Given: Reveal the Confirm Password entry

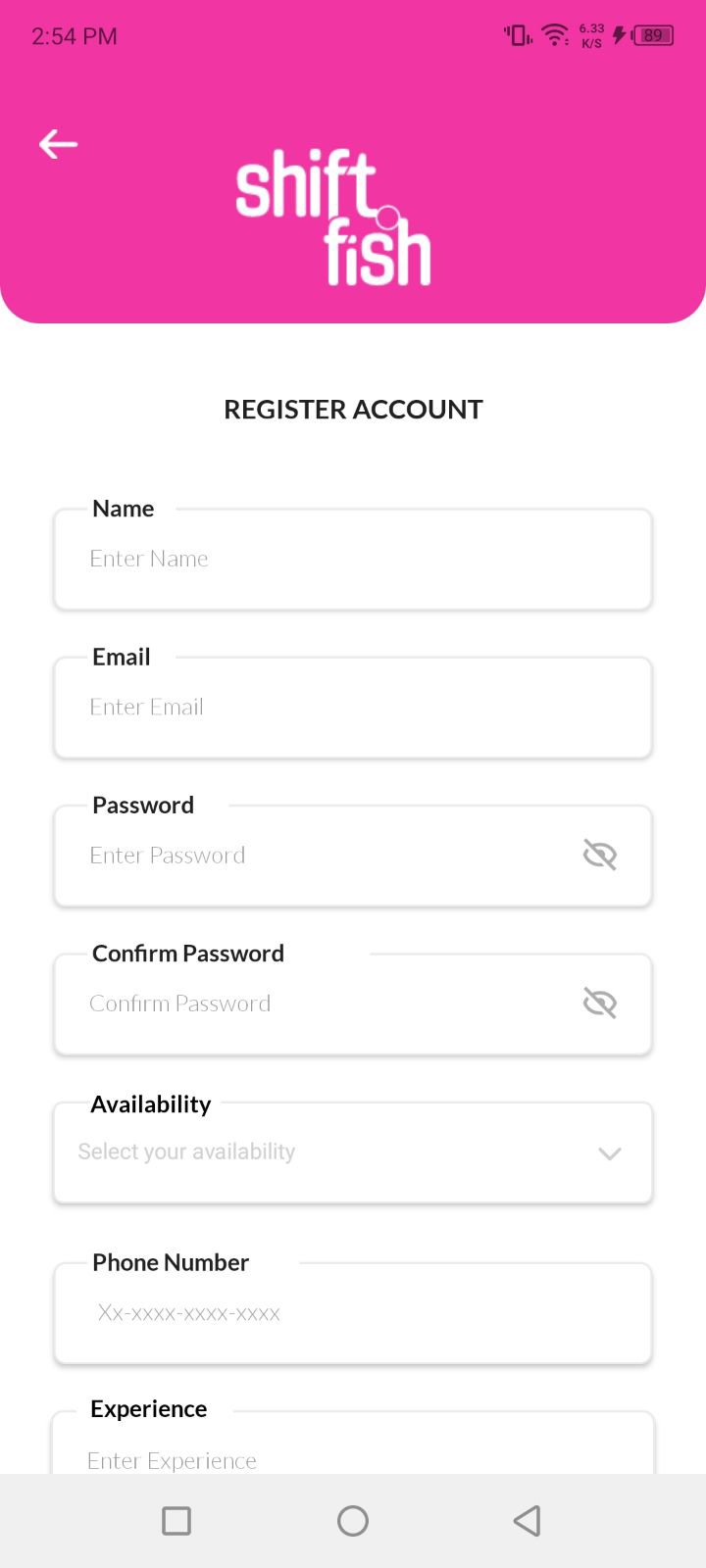Looking at the screenshot, I should click(599, 1002).
